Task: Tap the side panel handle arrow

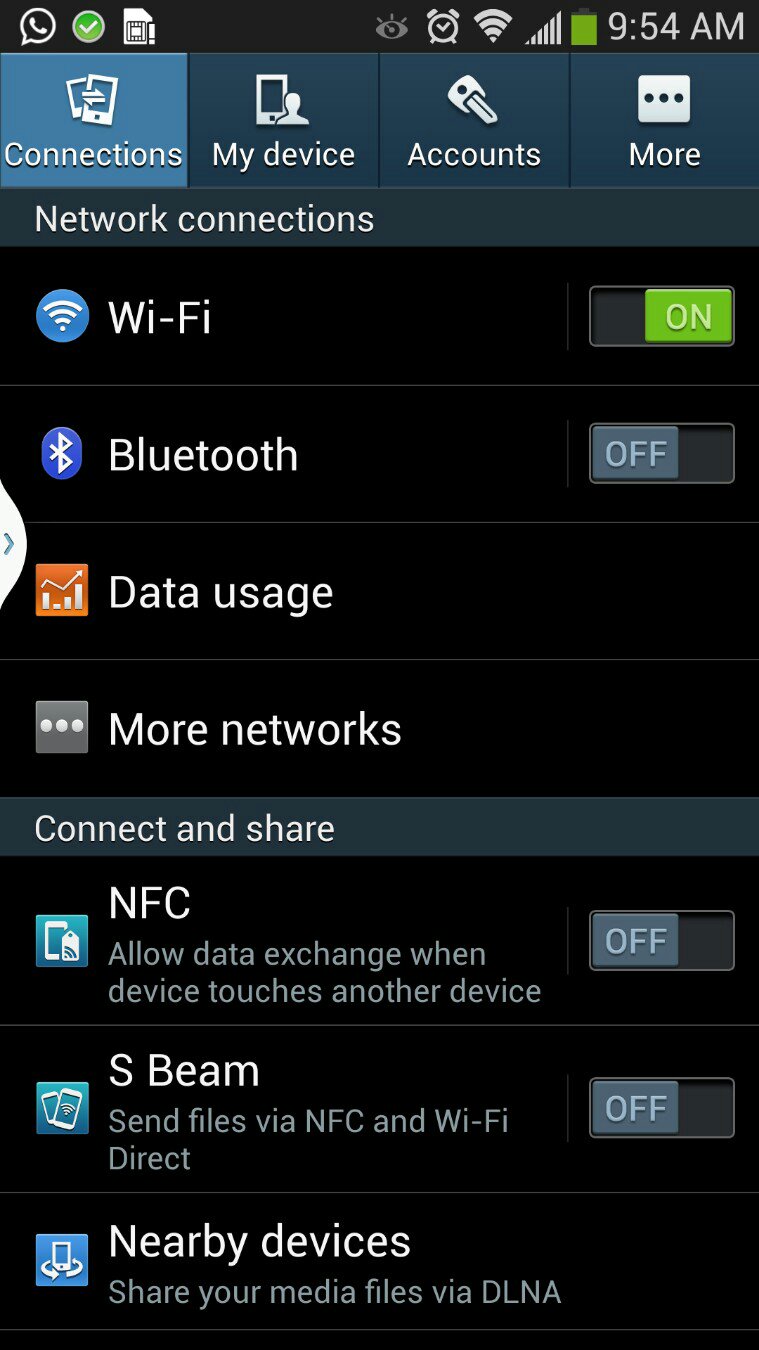Action: point(9,544)
